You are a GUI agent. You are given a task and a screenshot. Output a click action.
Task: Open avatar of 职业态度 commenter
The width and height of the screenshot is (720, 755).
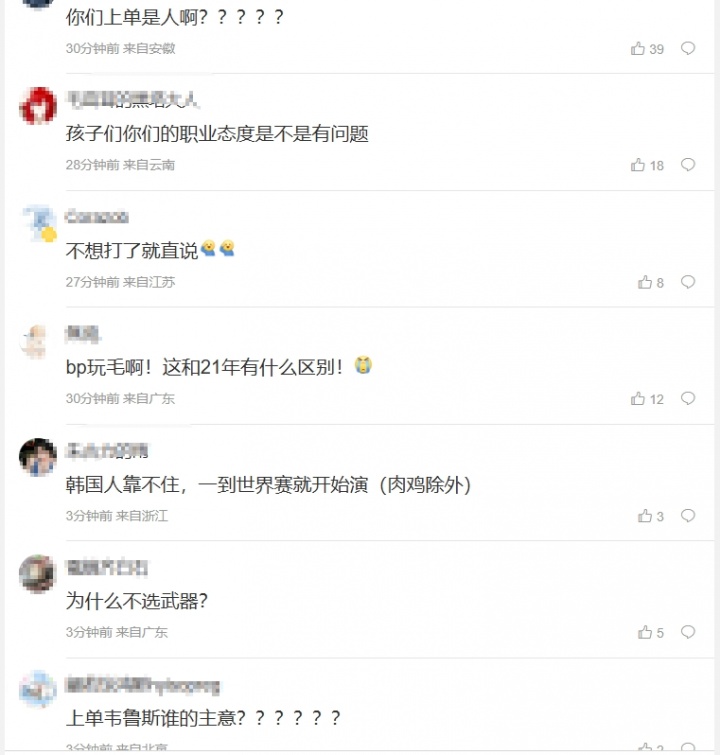click(x=38, y=106)
